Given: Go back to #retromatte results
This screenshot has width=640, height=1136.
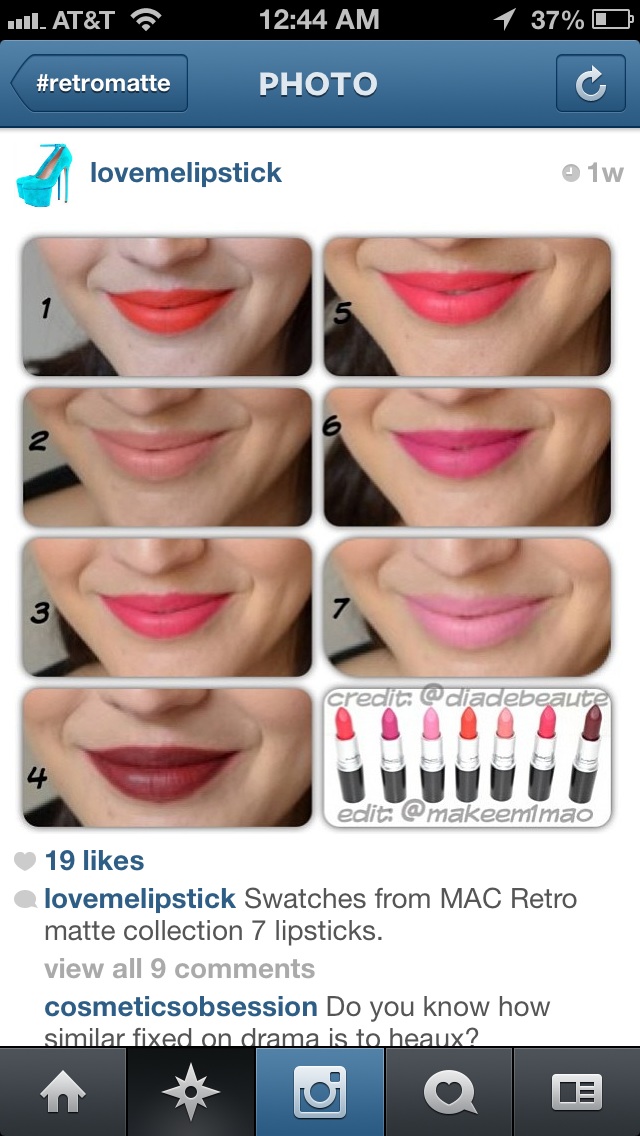Looking at the screenshot, I should point(99,83).
